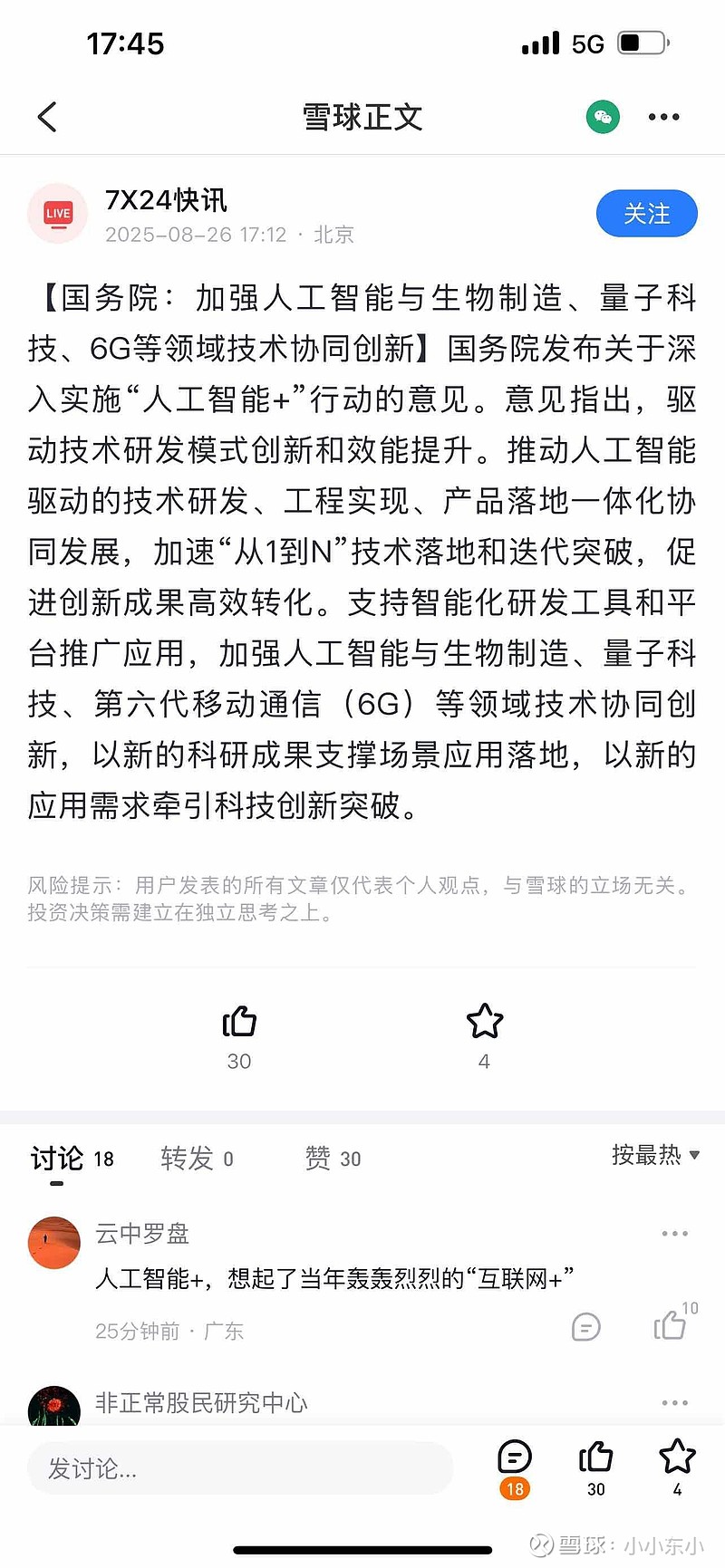This screenshot has width=725, height=1568.
Task: Open the 按最热 sort dropdown
Action: [655, 1155]
